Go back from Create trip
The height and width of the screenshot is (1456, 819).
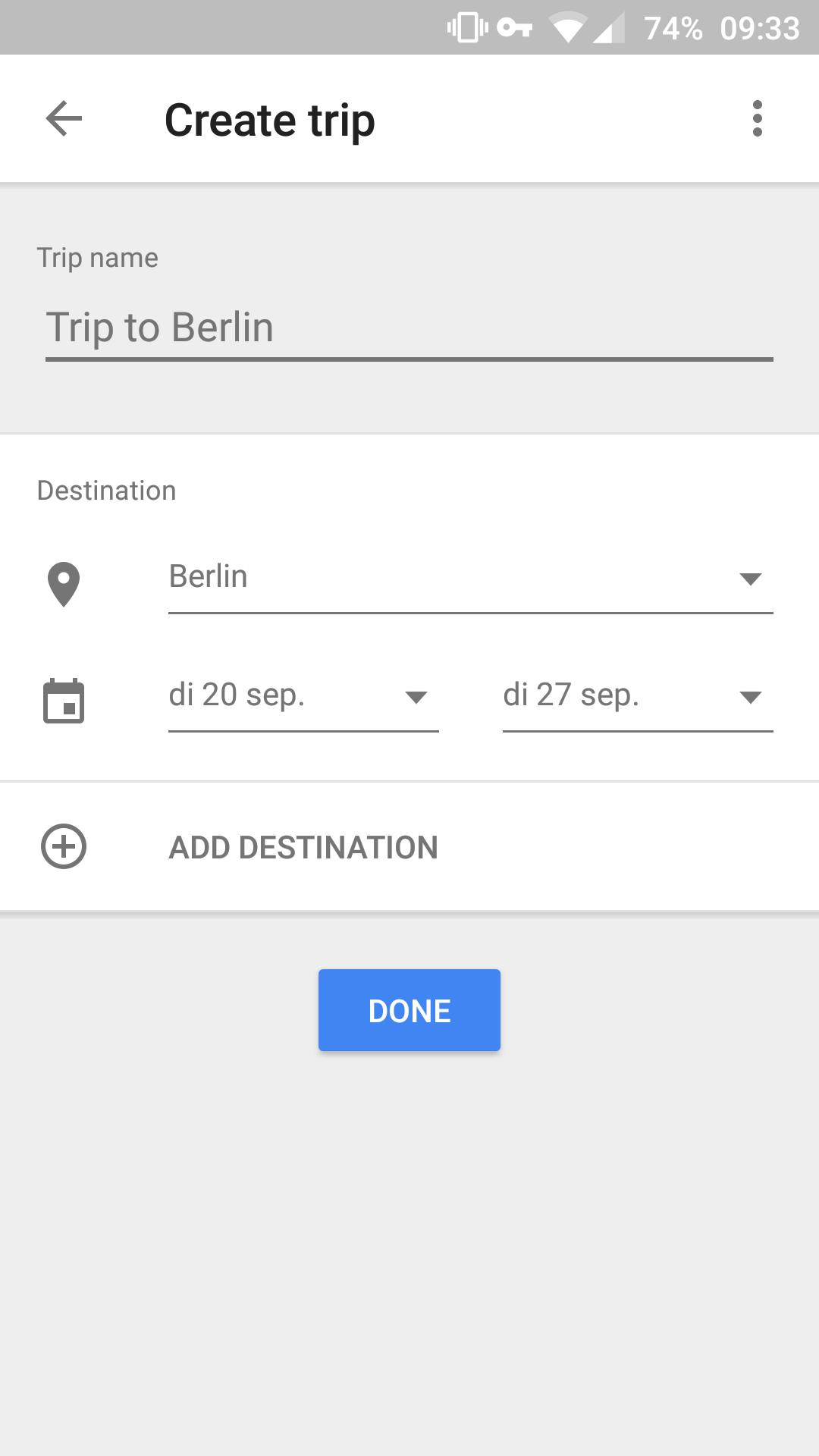[x=64, y=119]
